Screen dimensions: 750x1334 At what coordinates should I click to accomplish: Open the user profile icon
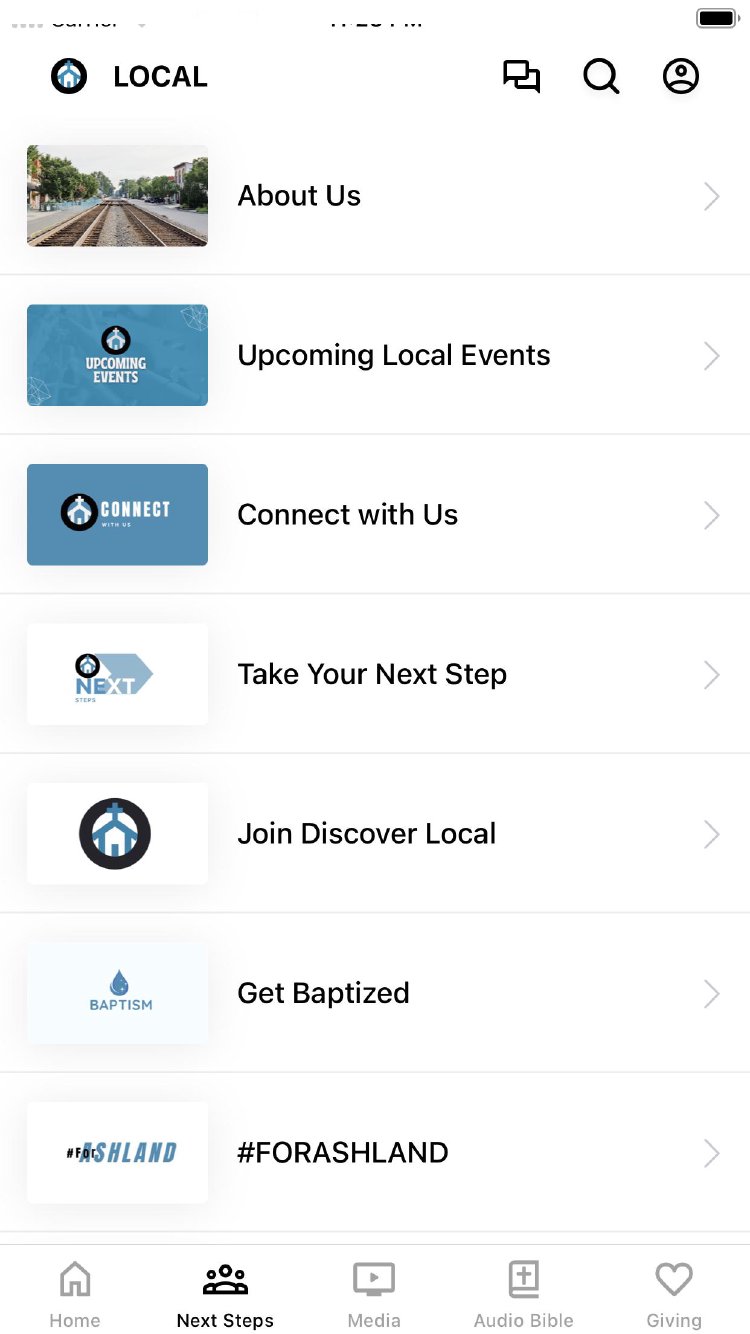681,77
